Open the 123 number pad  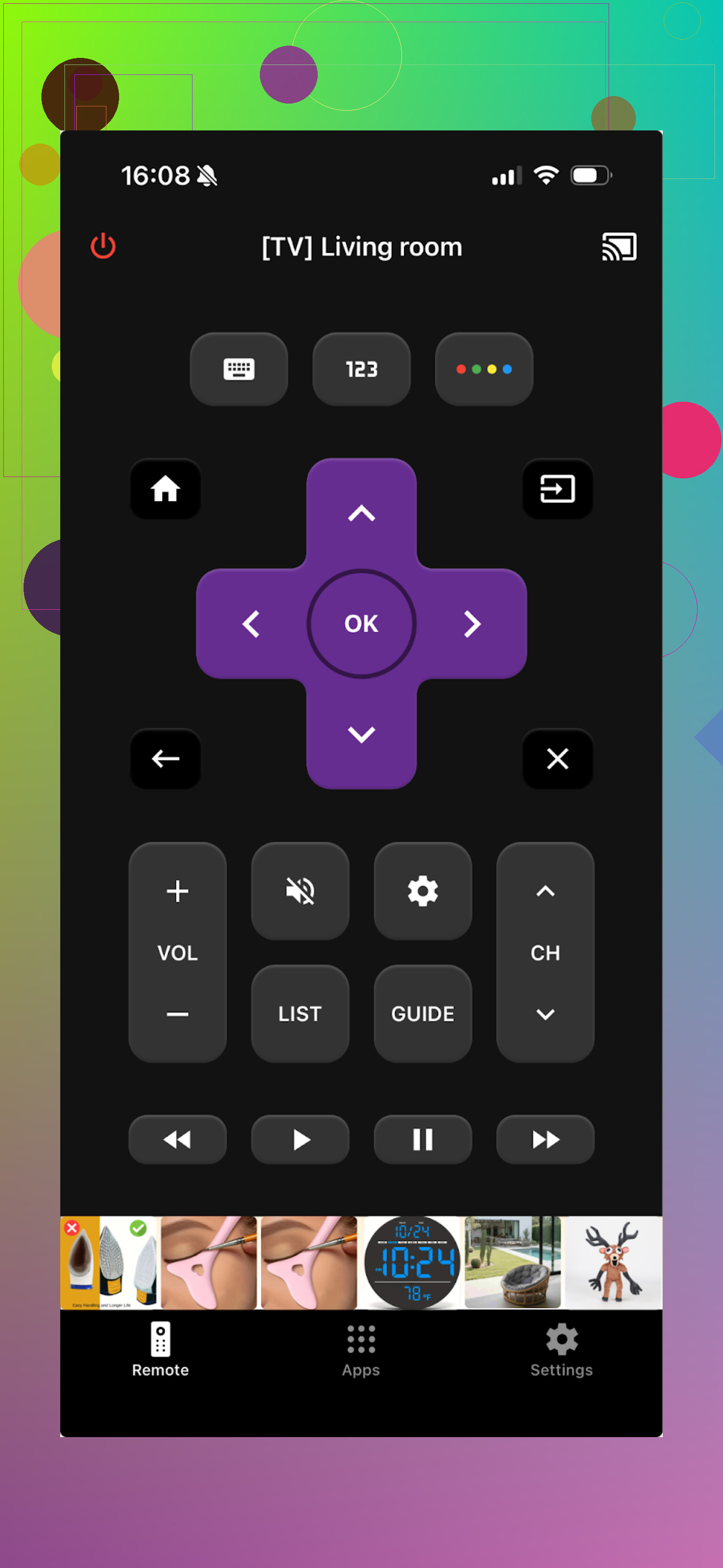click(x=361, y=369)
